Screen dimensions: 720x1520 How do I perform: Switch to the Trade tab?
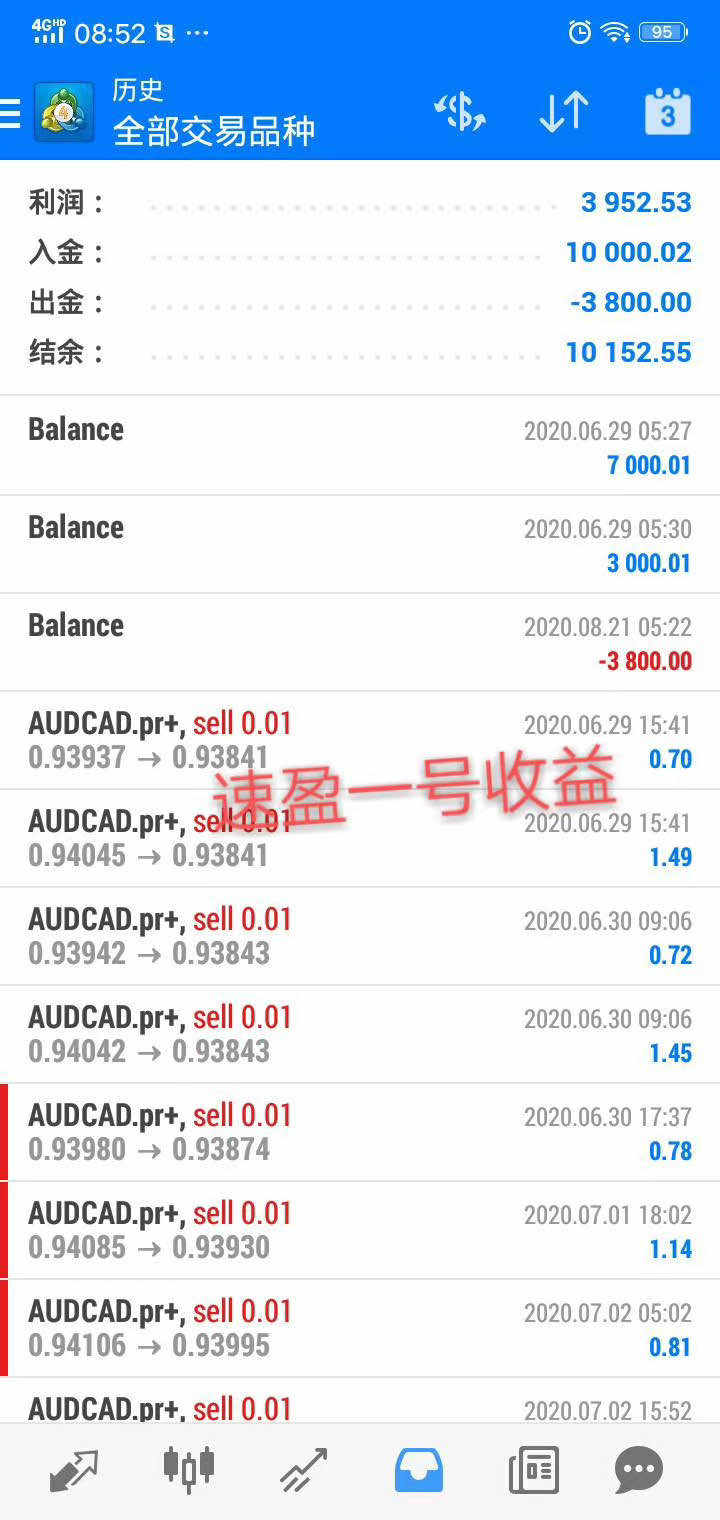tap(304, 1471)
